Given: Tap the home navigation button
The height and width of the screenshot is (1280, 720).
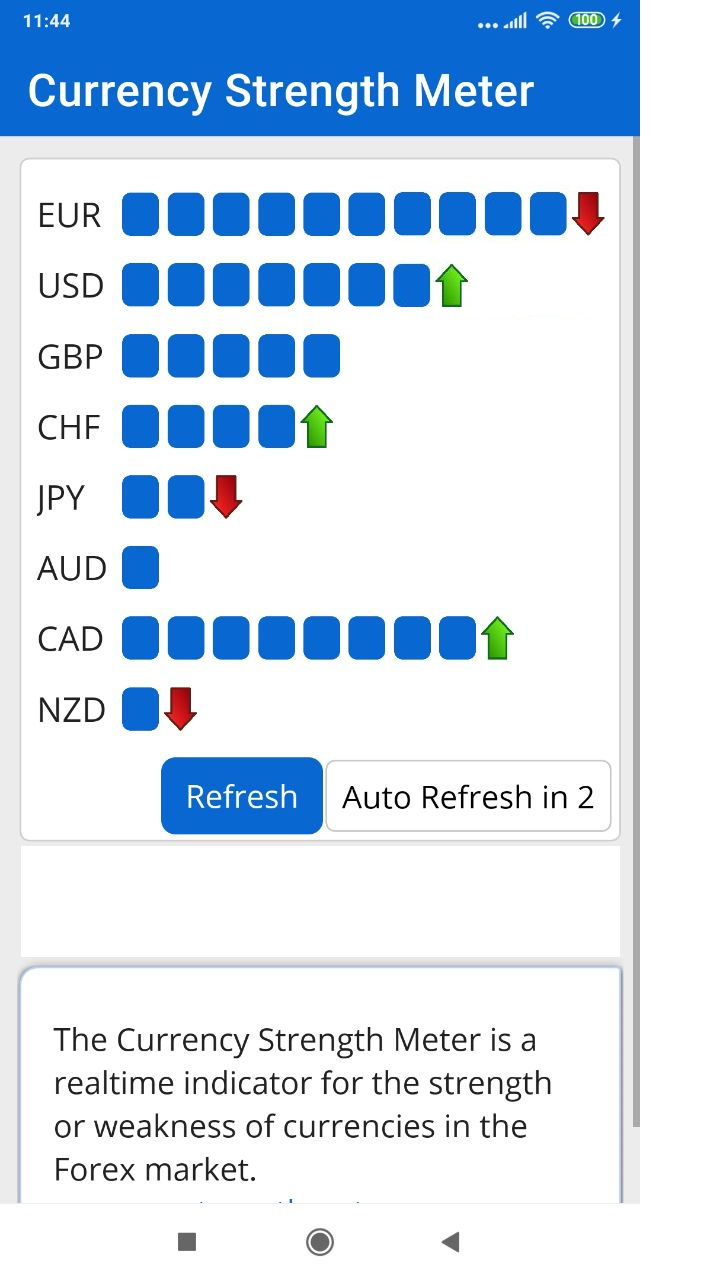Looking at the screenshot, I should click(319, 1241).
